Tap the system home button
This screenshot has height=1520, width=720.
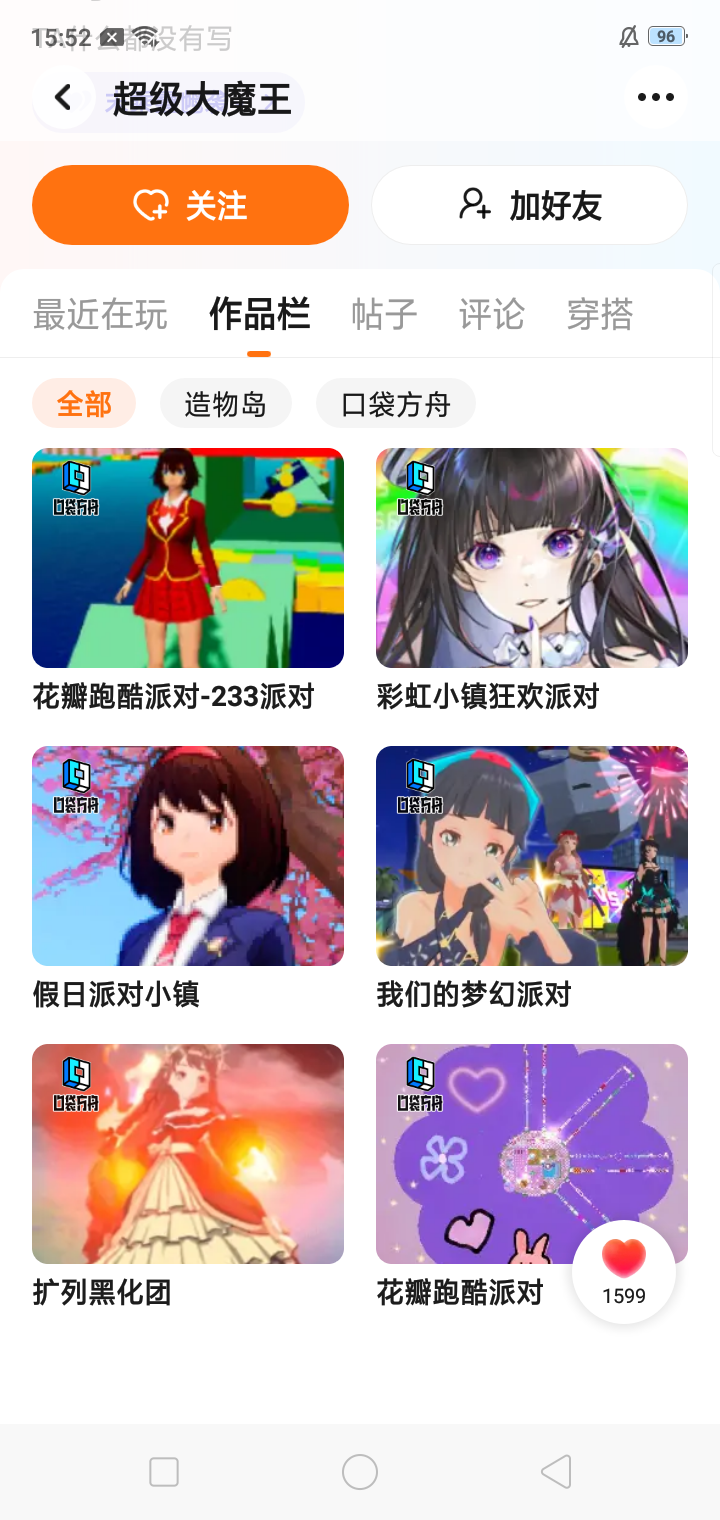pyautogui.click(x=360, y=1472)
